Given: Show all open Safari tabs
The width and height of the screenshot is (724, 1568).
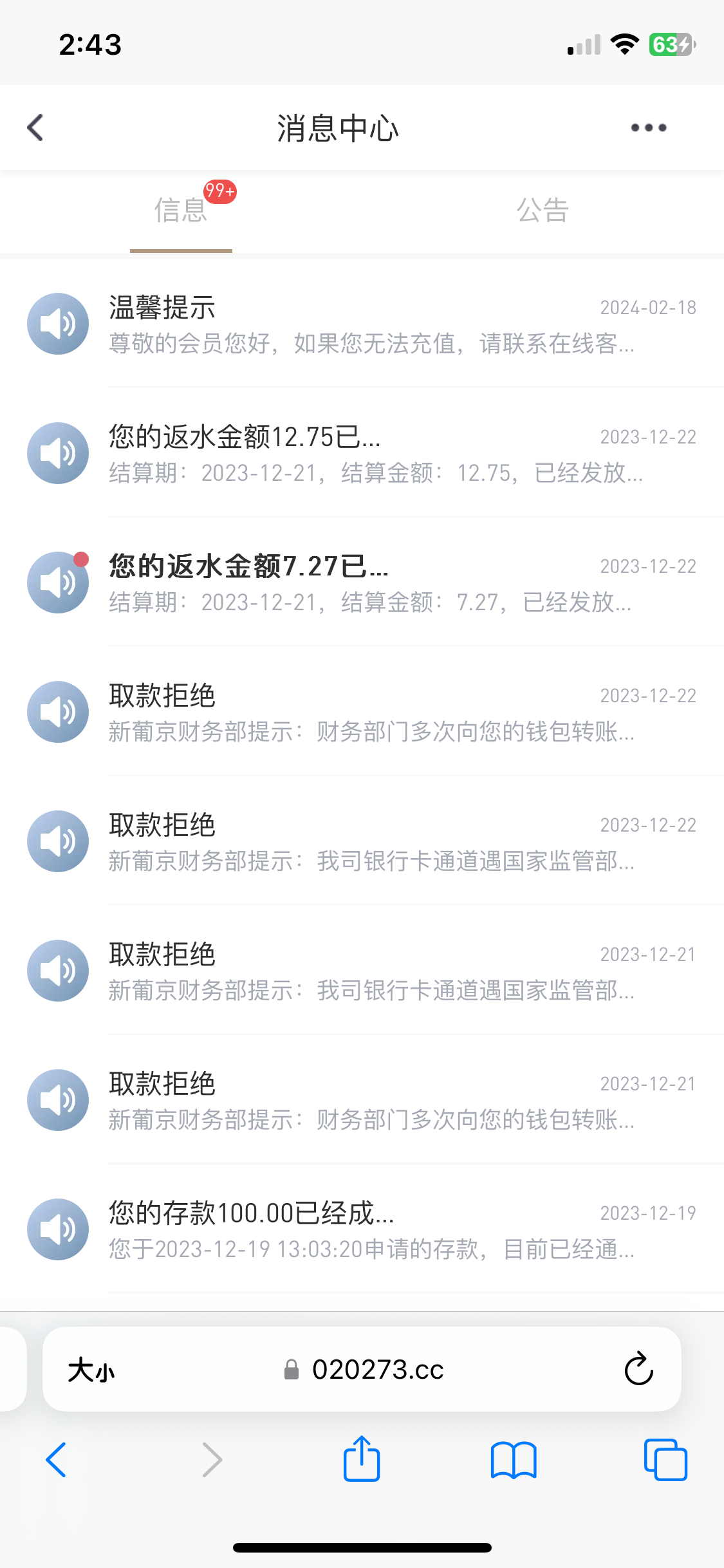Looking at the screenshot, I should (665, 1460).
